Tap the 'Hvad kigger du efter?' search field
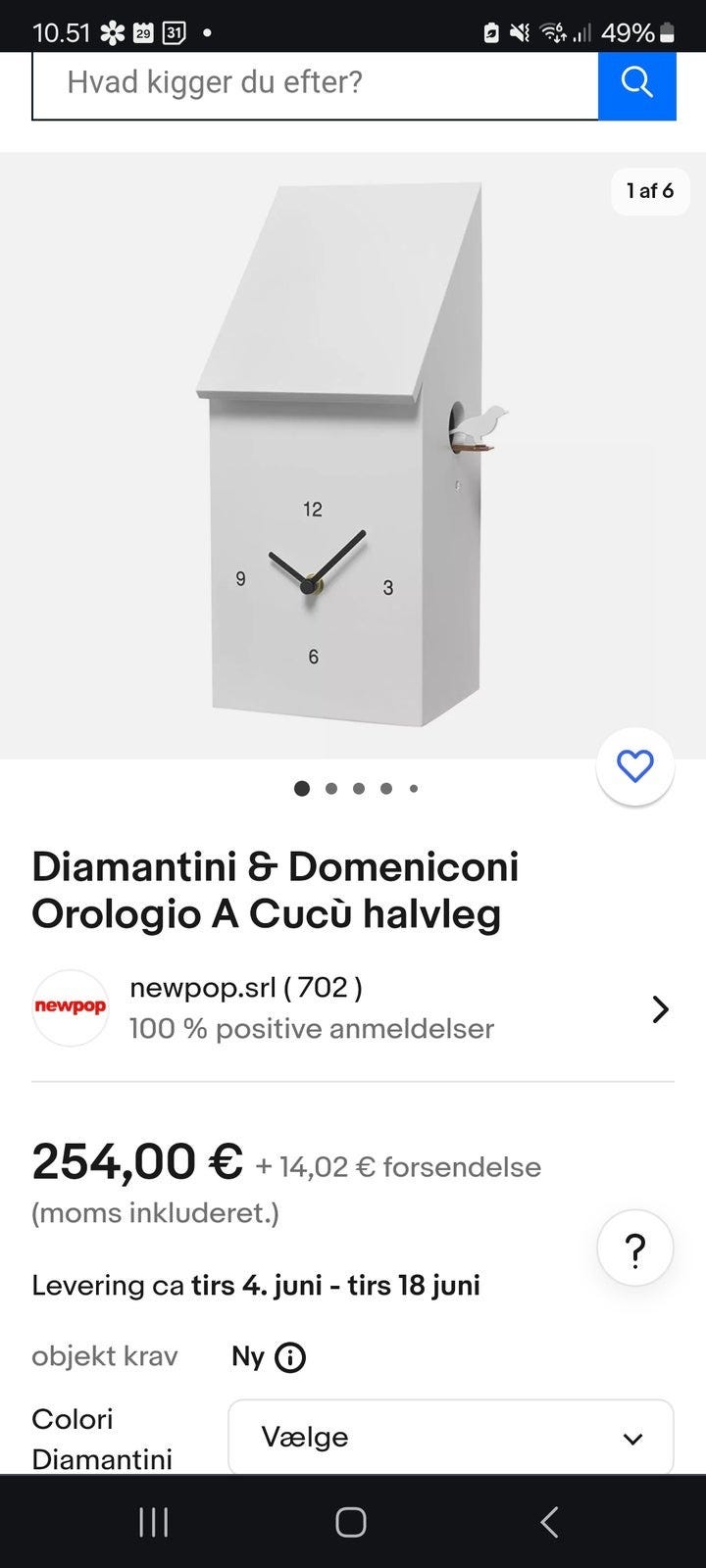 click(314, 83)
